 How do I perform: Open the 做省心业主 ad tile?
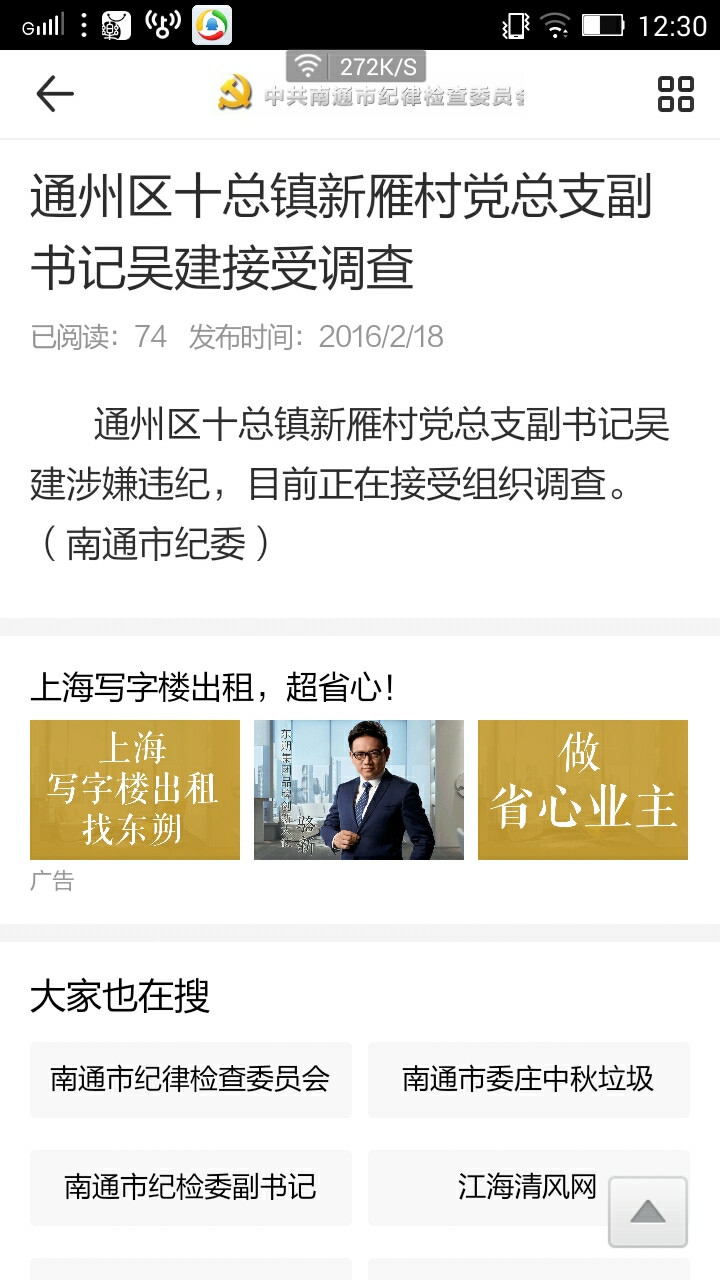coord(583,790)
